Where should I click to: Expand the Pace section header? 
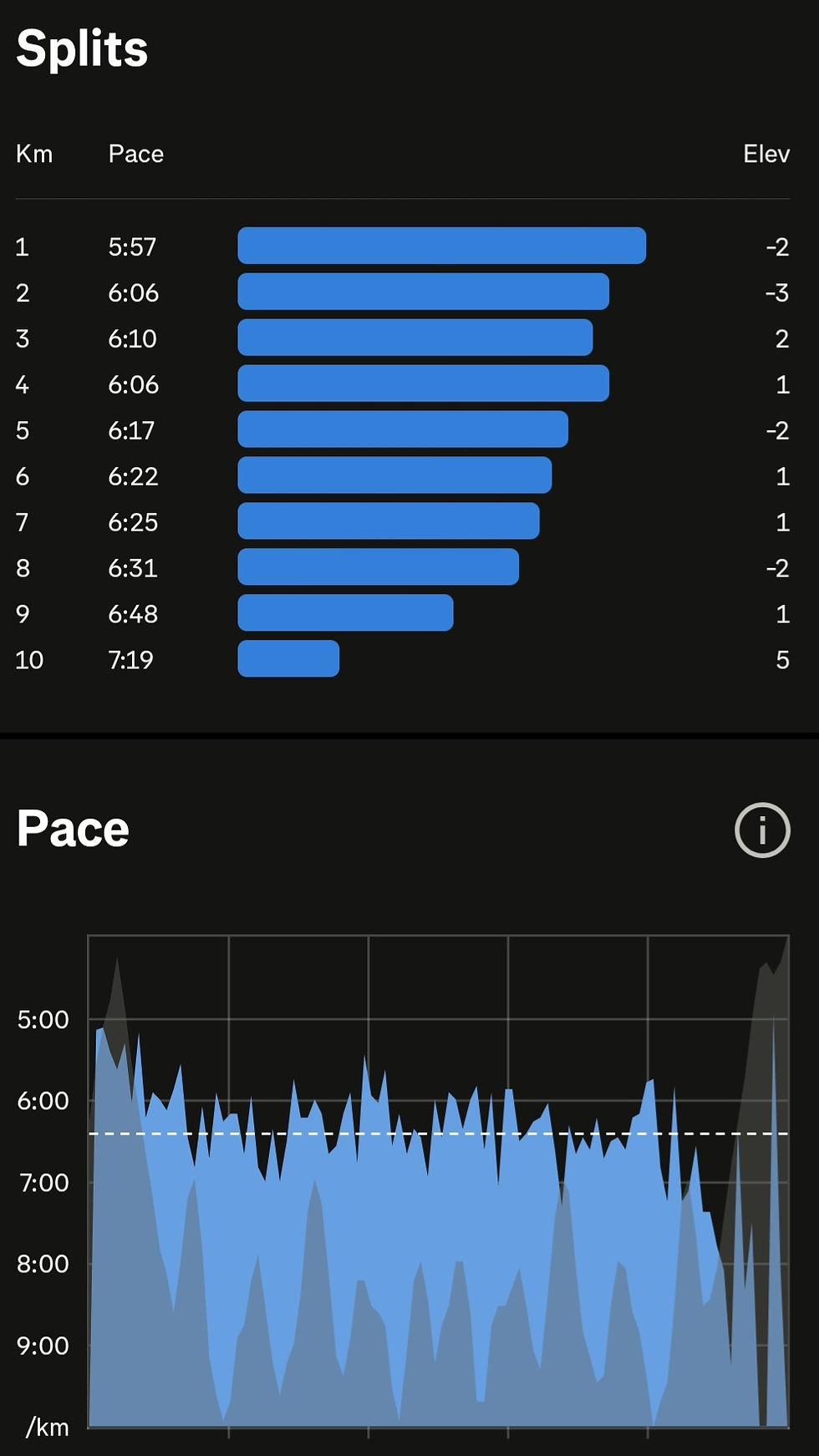tap(72, 829)
